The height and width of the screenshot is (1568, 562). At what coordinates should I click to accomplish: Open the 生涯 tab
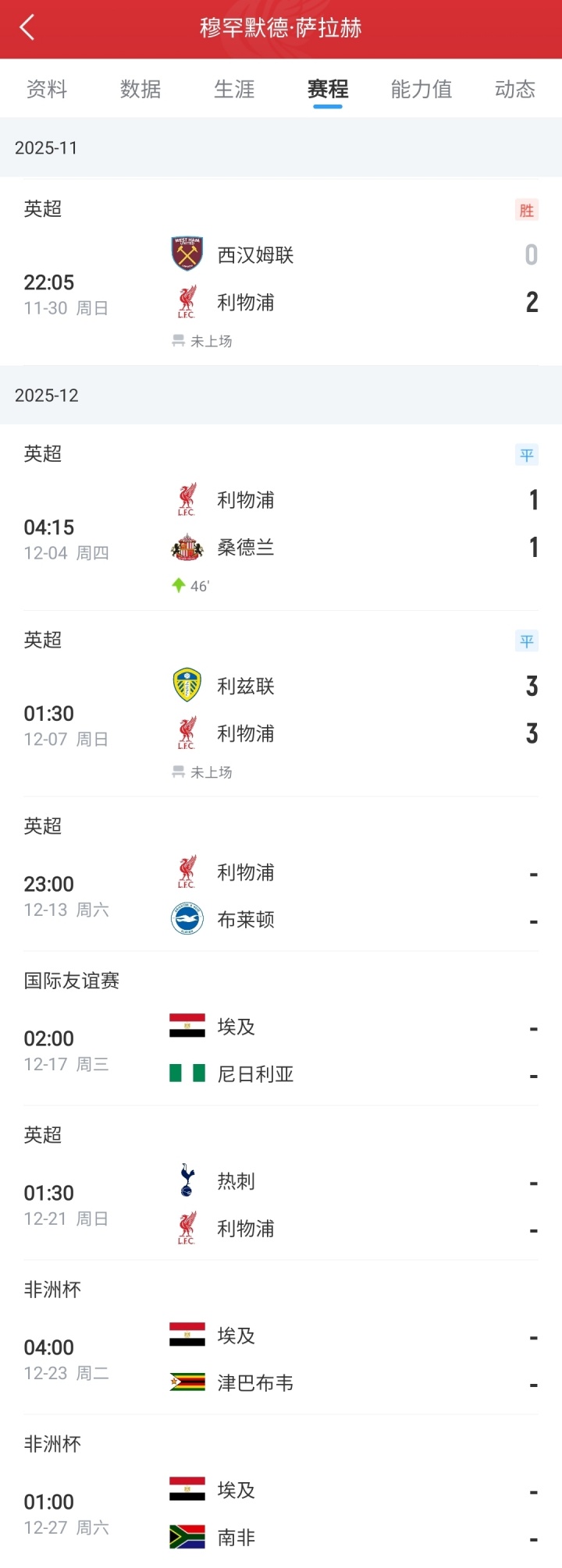(x=234, y=89)
